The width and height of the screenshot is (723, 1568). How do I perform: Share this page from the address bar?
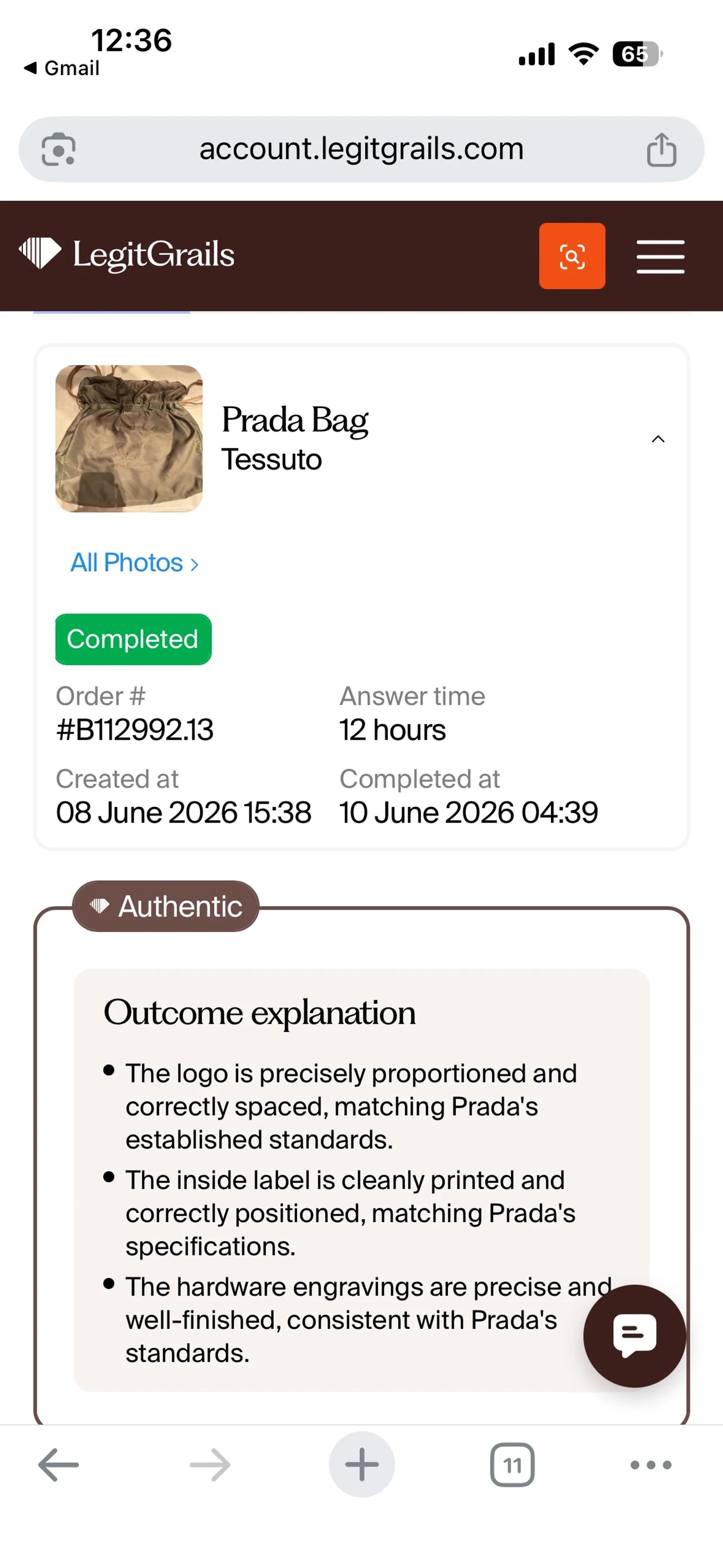[x=661, y=149]
